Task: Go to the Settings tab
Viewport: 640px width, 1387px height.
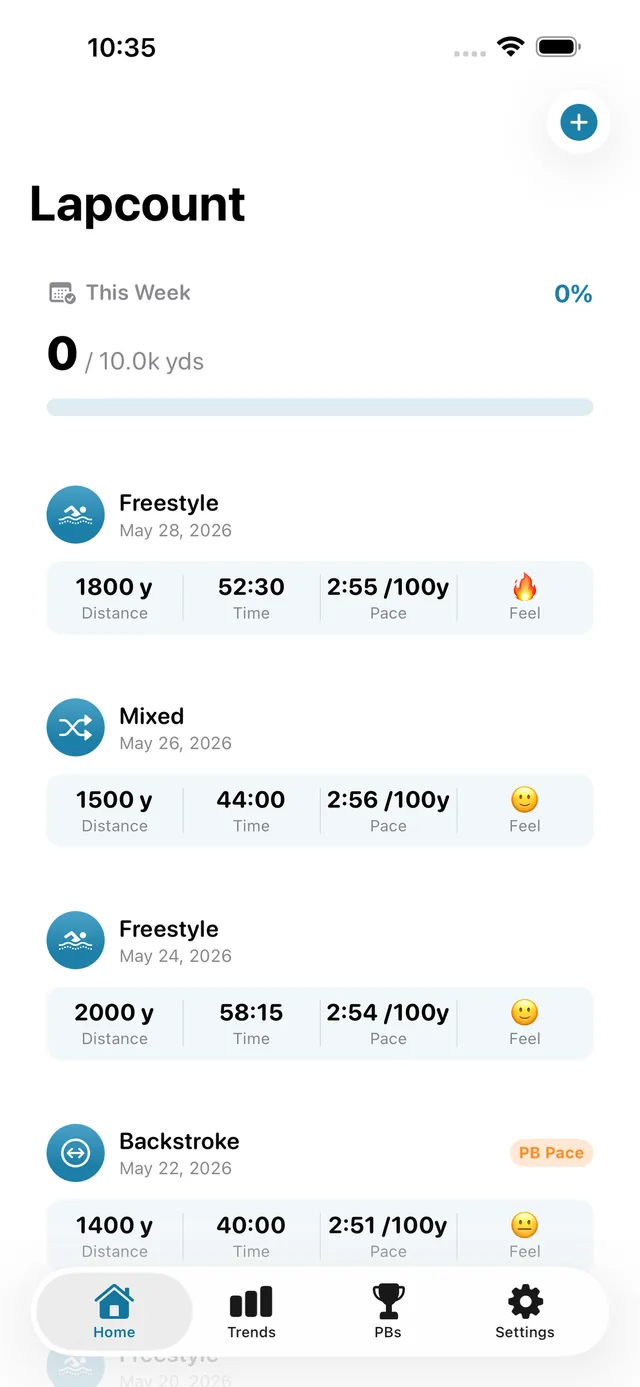Action: click(525, 1312)
